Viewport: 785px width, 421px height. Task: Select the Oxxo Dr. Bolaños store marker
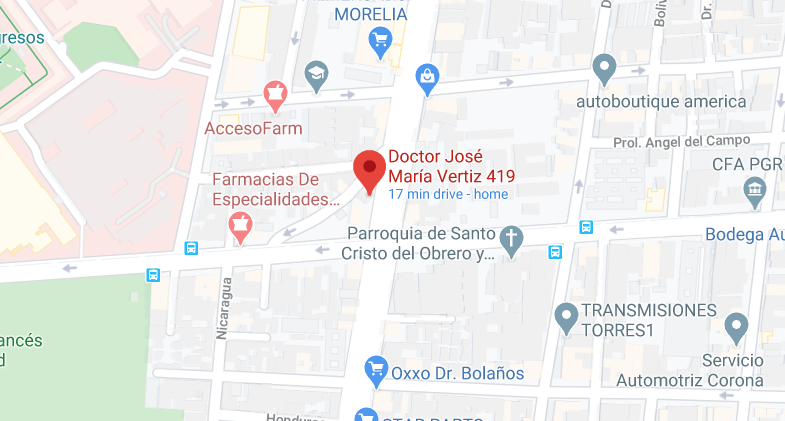click(376, 370)
